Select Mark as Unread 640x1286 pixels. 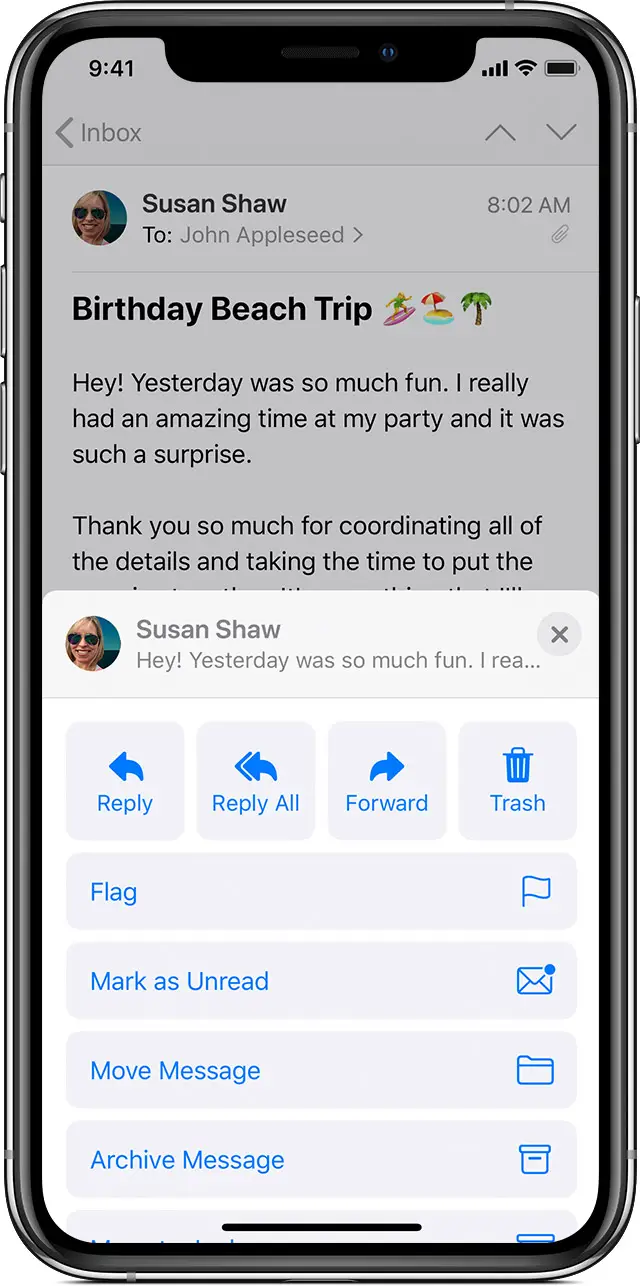pyautogui.click(x=321, y=981)
